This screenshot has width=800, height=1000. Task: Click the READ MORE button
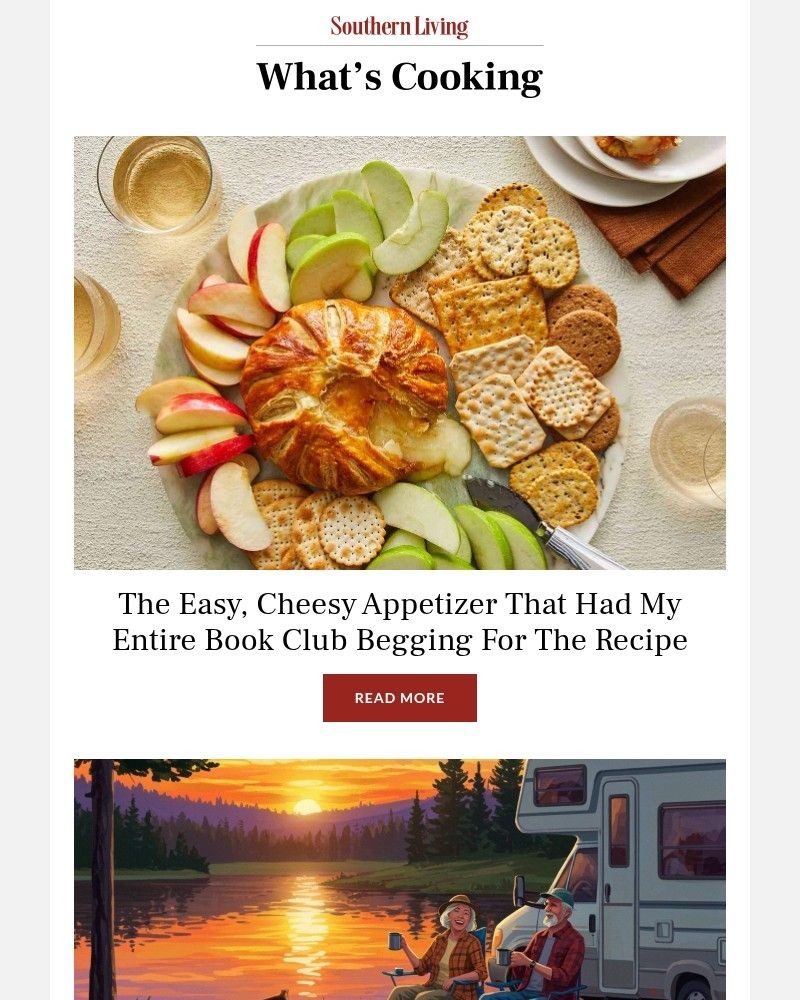[399, 698]
